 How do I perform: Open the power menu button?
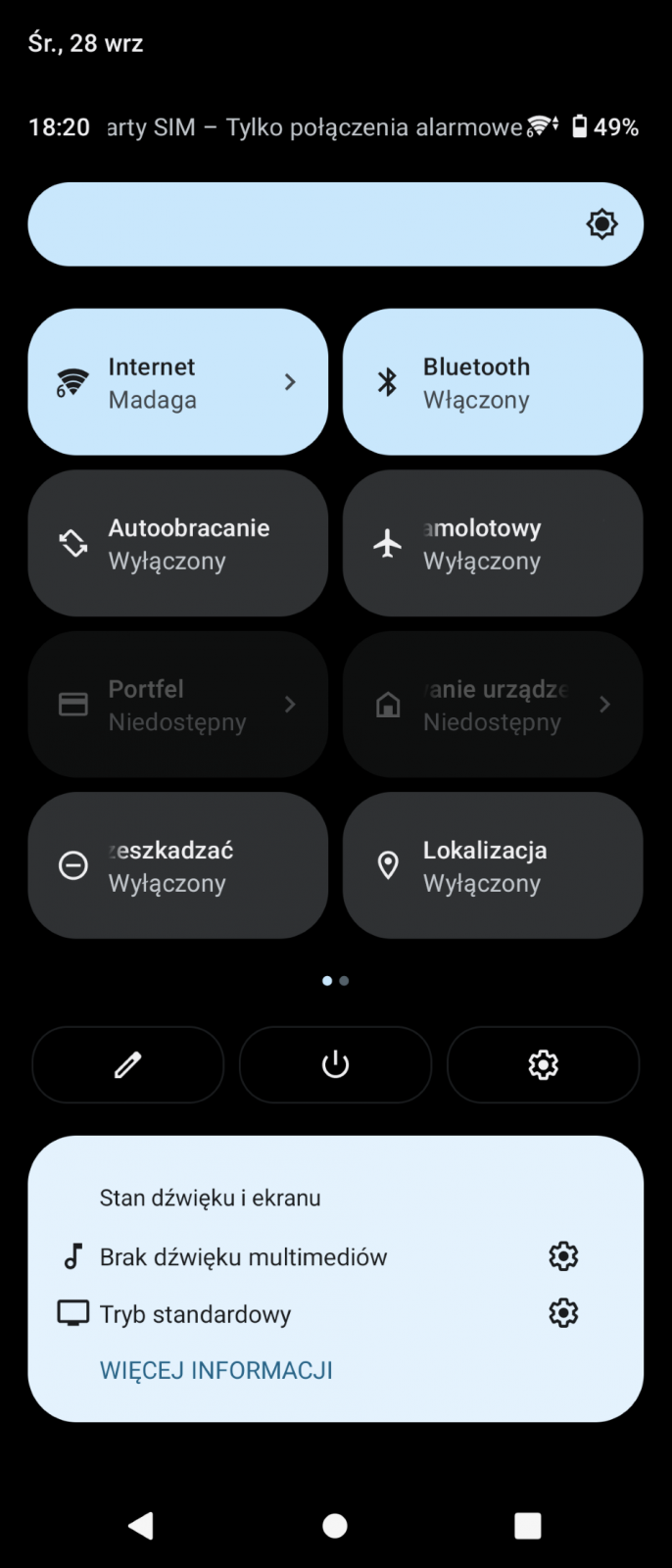point(335,1064)
